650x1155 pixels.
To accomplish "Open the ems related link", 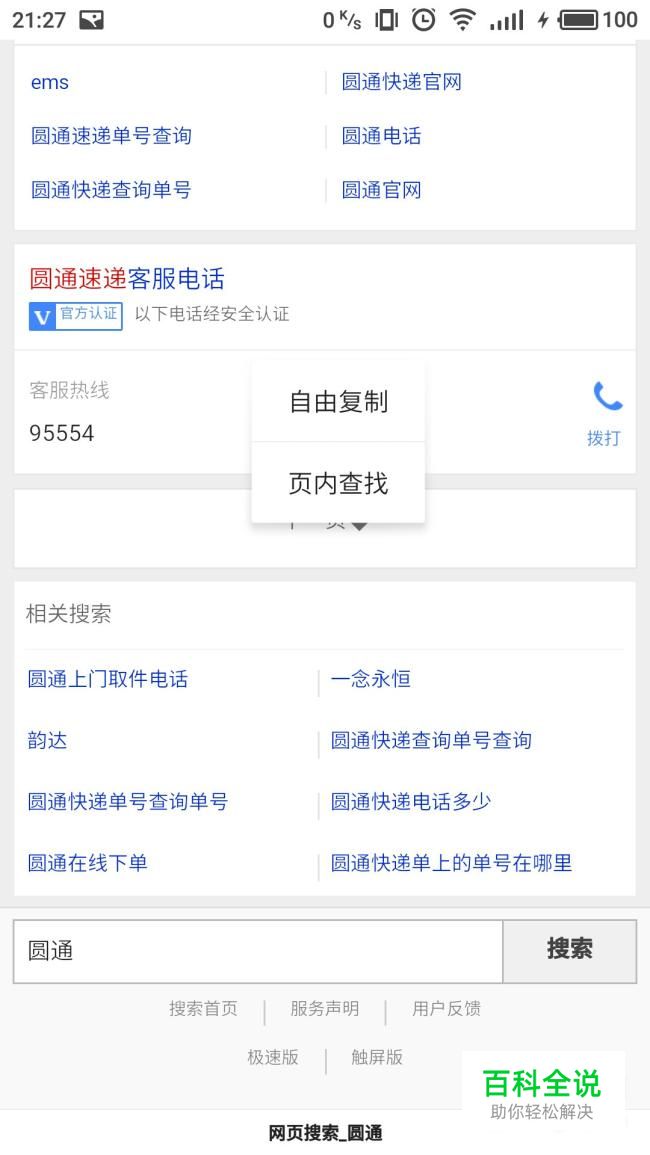I will (x=50, y=83).
